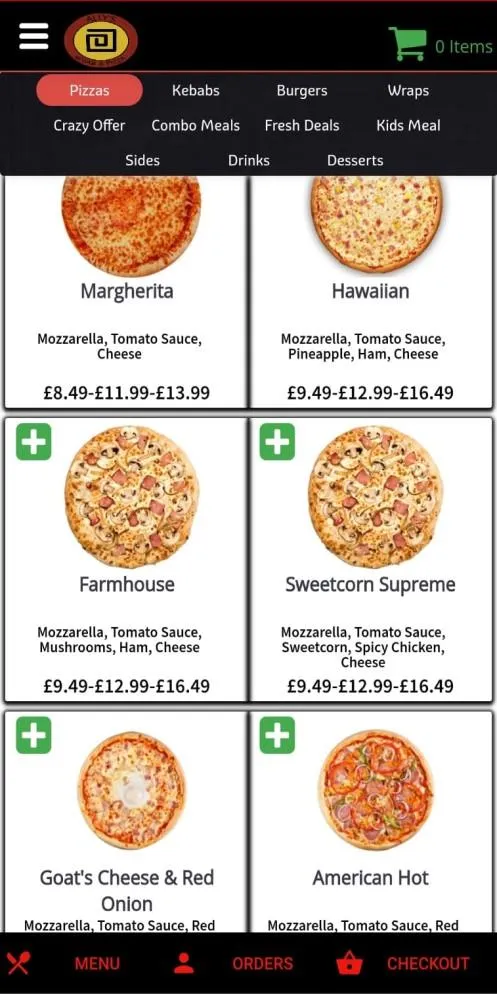Open the Desserts category
The height and width of the screenshot is (994, 497).
355,160
